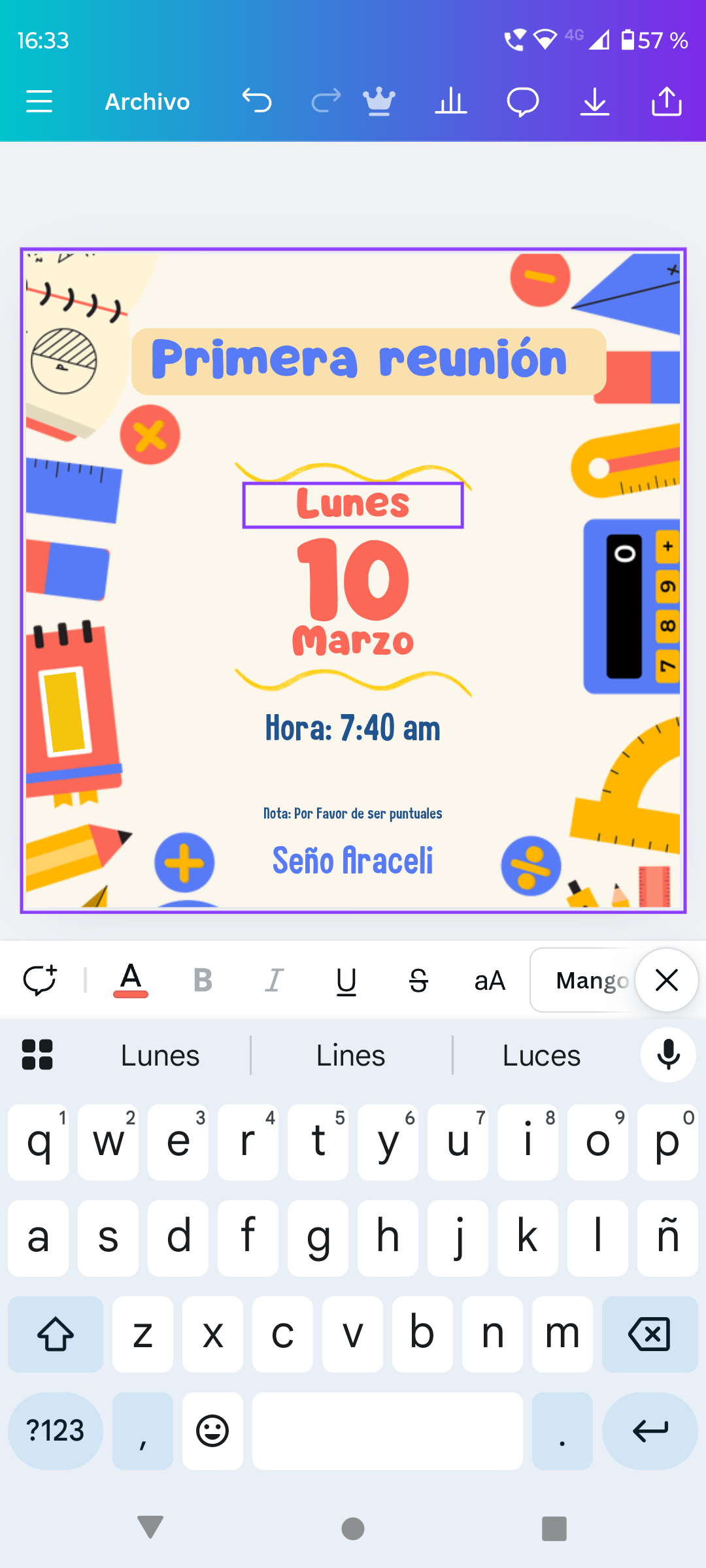This screenshot has width=706, height=1568.
Task: Toggle uppercase with aA button
Action: click(x=490, y=980)
